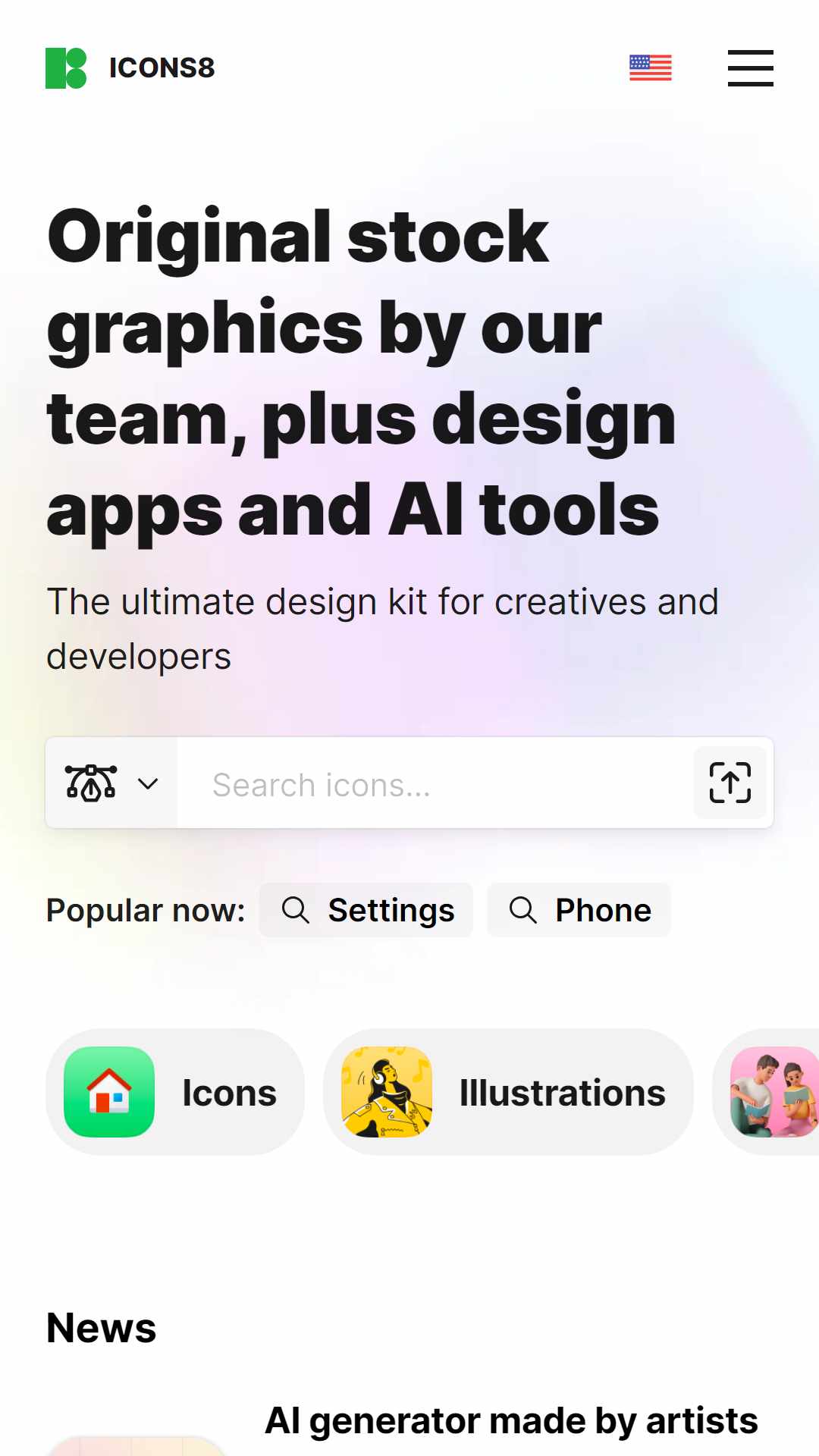Image resolution: width=819 pixels, height=1456 pixels.
Task: Focus the Search icons field
Action: point(435,785)
